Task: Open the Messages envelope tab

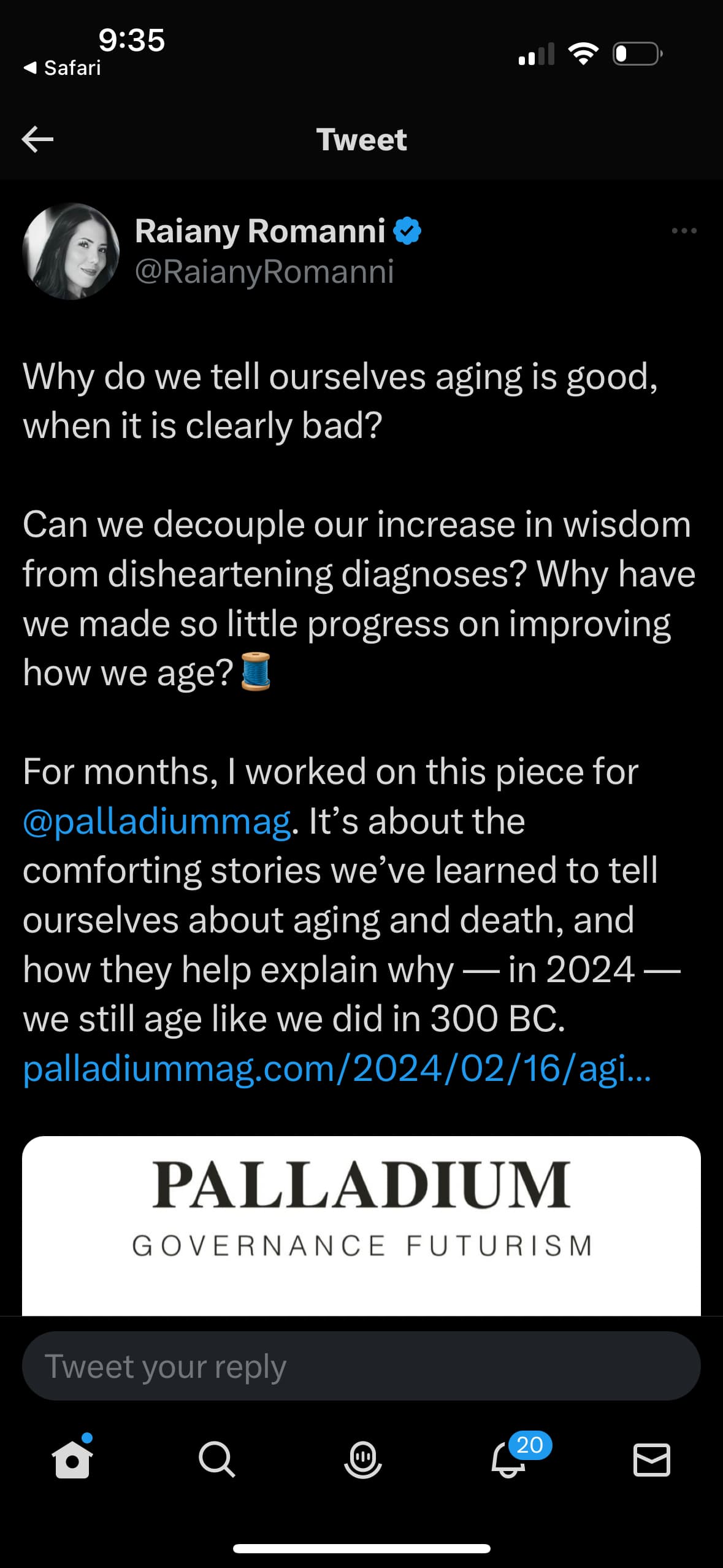Action: click(x=651, y=1459)
